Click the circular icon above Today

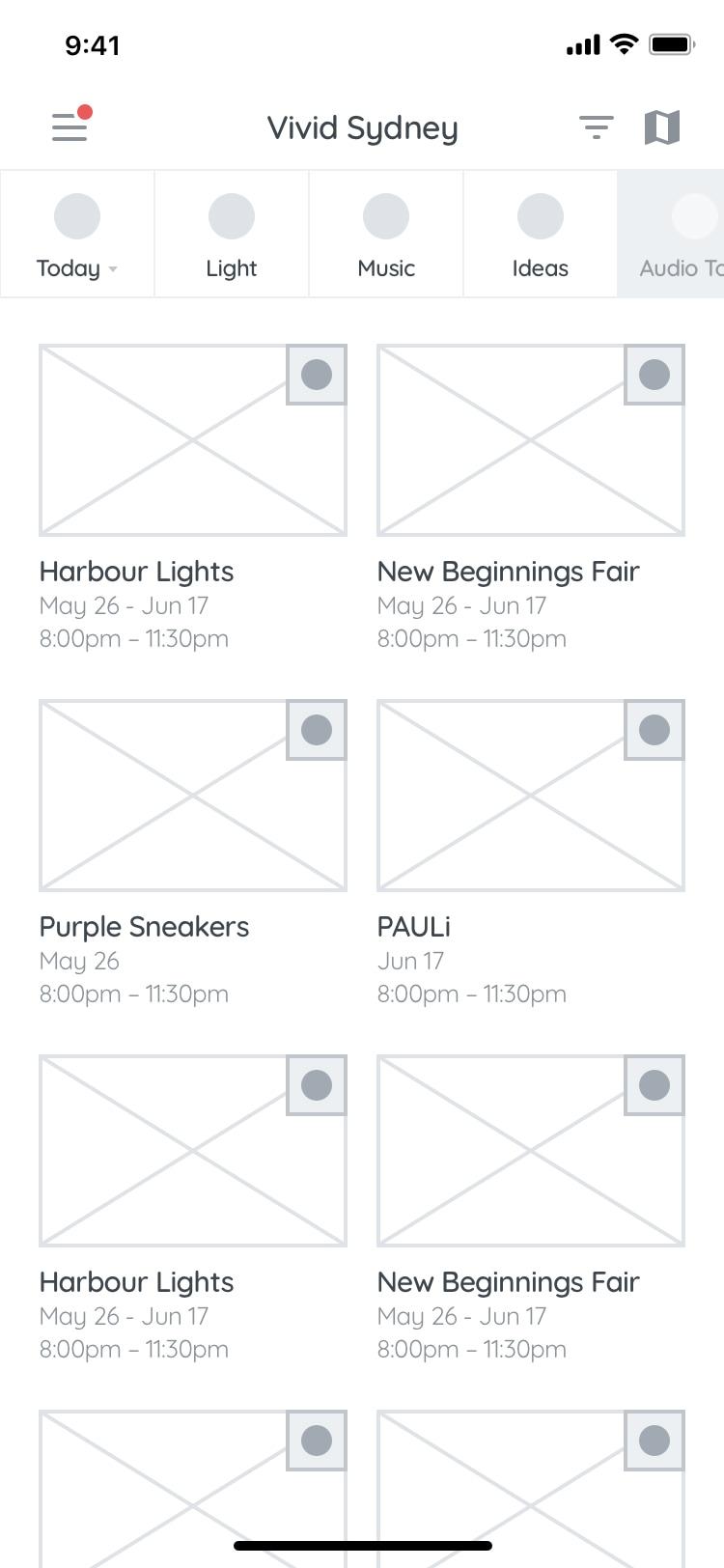point(76,215)
